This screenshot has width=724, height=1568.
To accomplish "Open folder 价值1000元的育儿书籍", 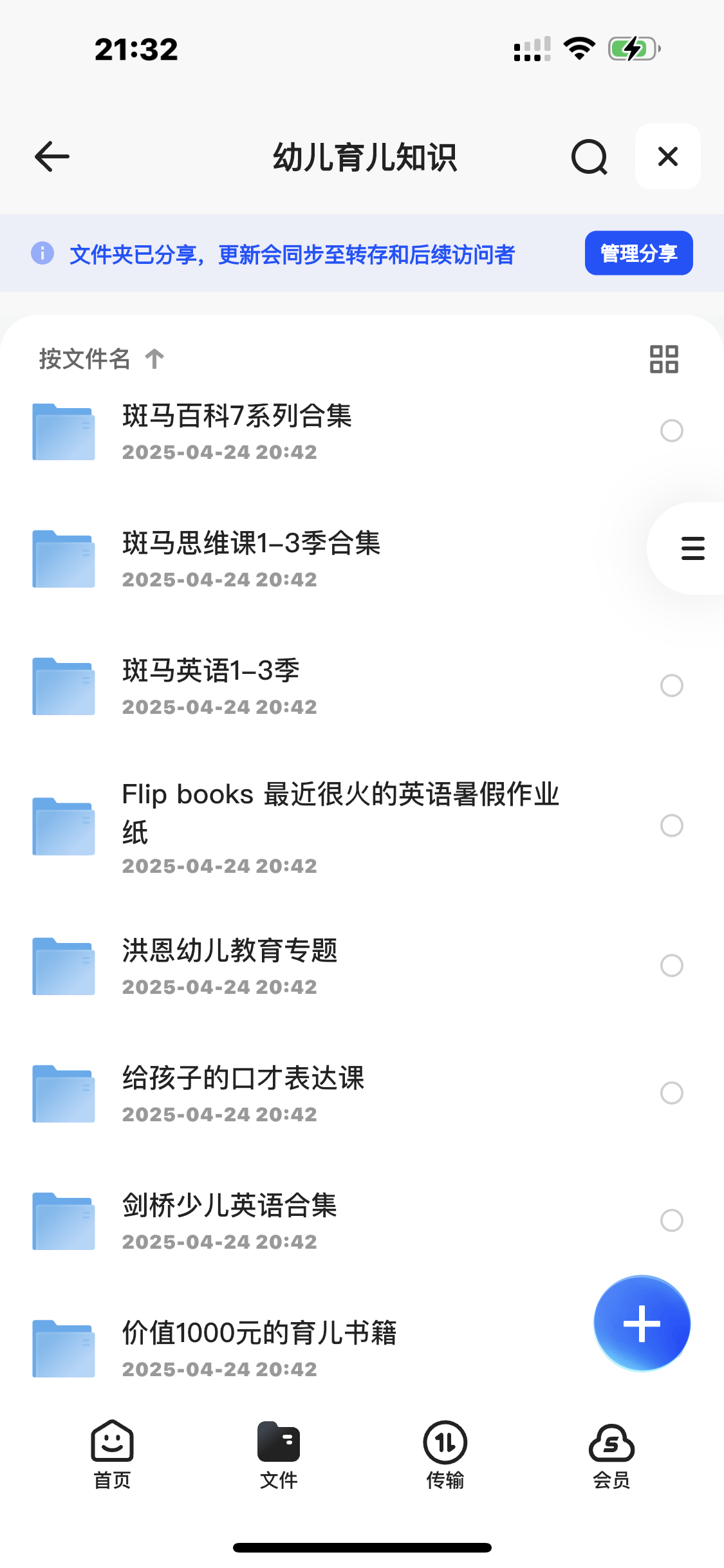I will (259, 1347).
